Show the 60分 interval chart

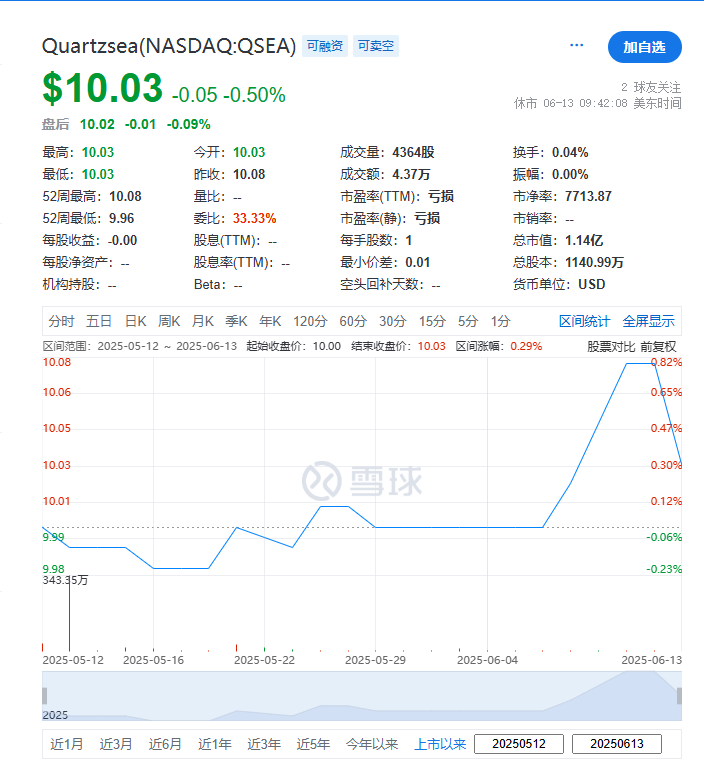tap(353, 321)
